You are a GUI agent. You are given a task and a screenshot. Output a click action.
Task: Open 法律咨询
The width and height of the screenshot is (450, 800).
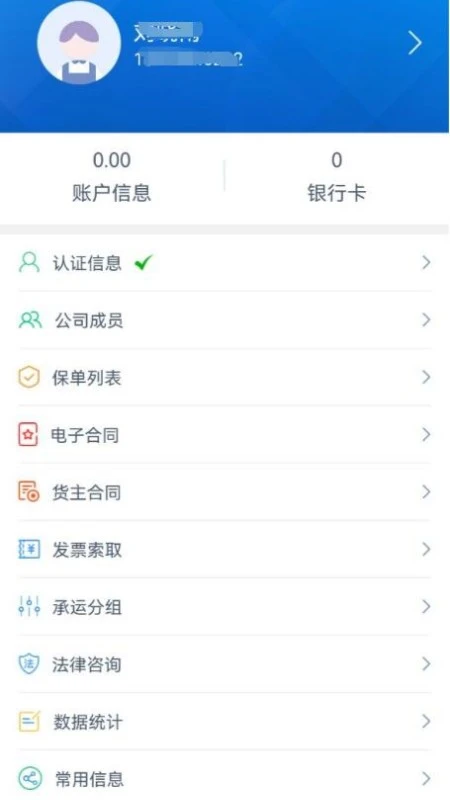224,664
